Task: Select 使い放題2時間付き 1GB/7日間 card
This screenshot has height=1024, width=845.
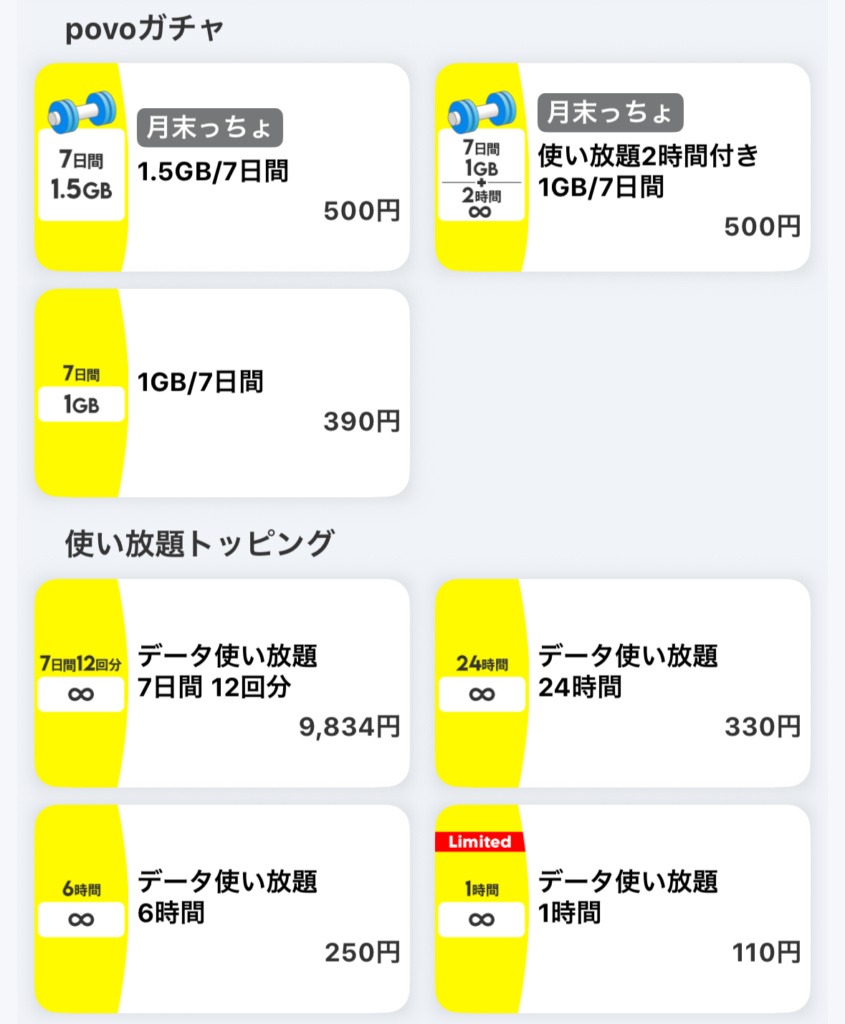Action: pyautogui.click(x=622, y=167)
